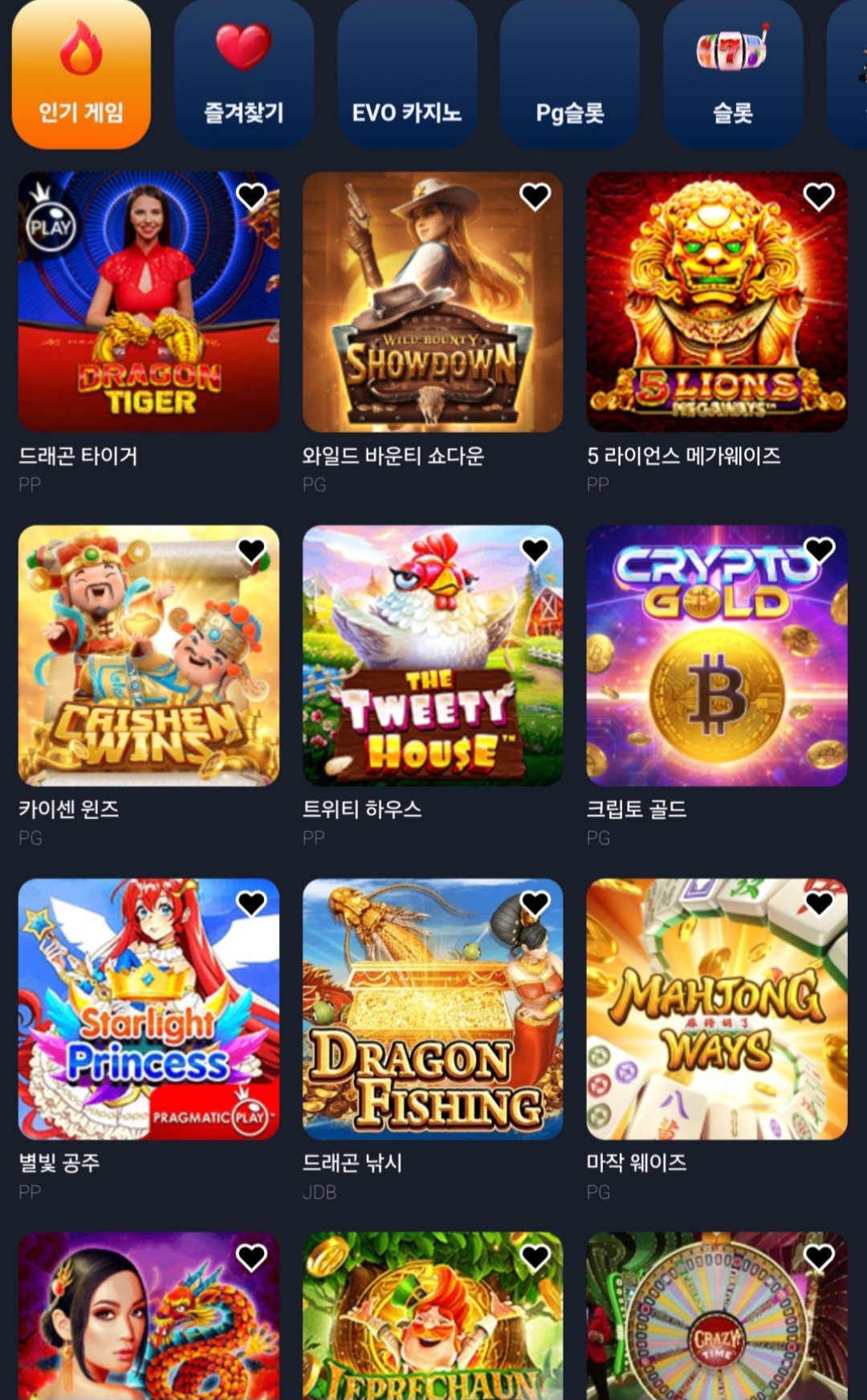Screen dimensions: 867x1400
Task: Open the 크립토 골드 game tile
Action: 716,656
